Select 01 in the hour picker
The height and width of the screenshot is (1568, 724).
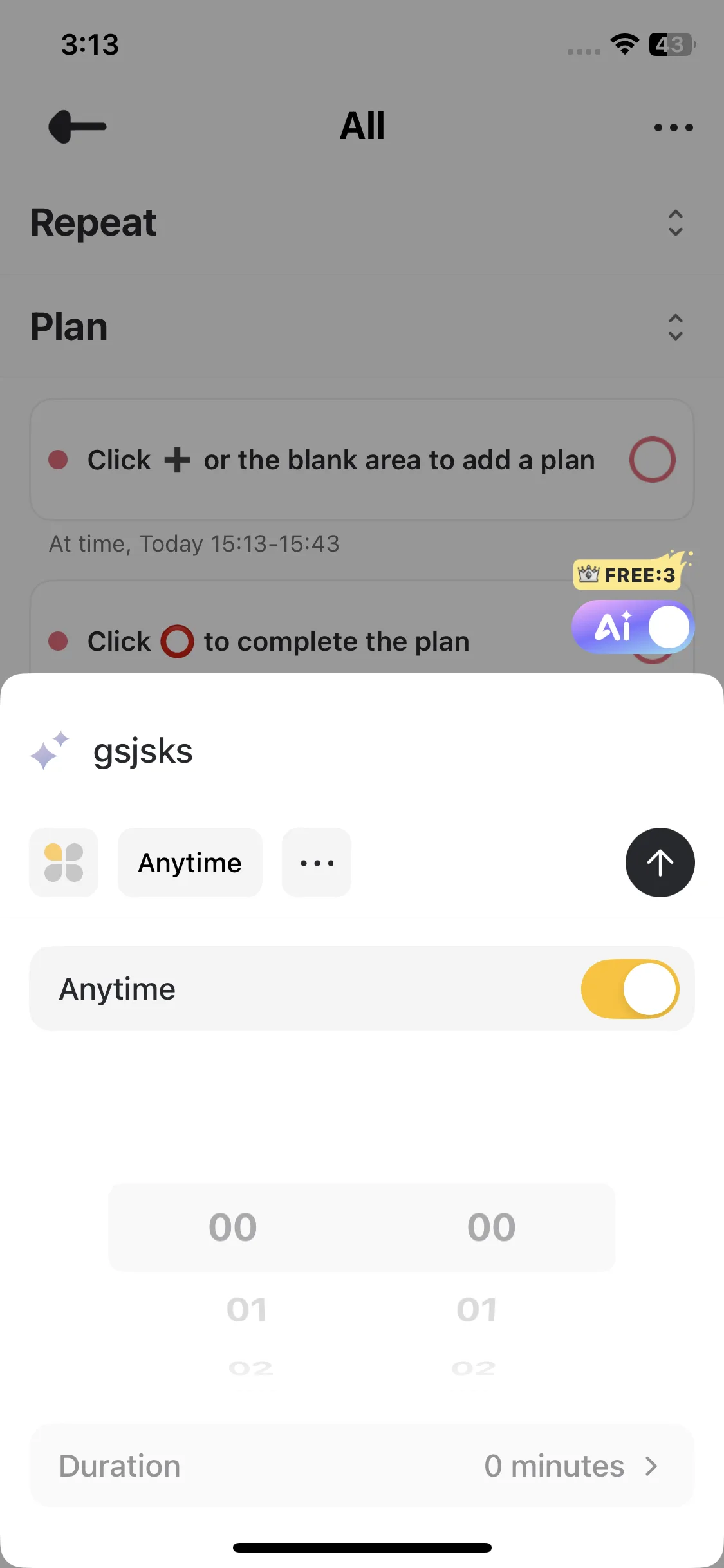pyautogui.click(x=246, y=1309)
